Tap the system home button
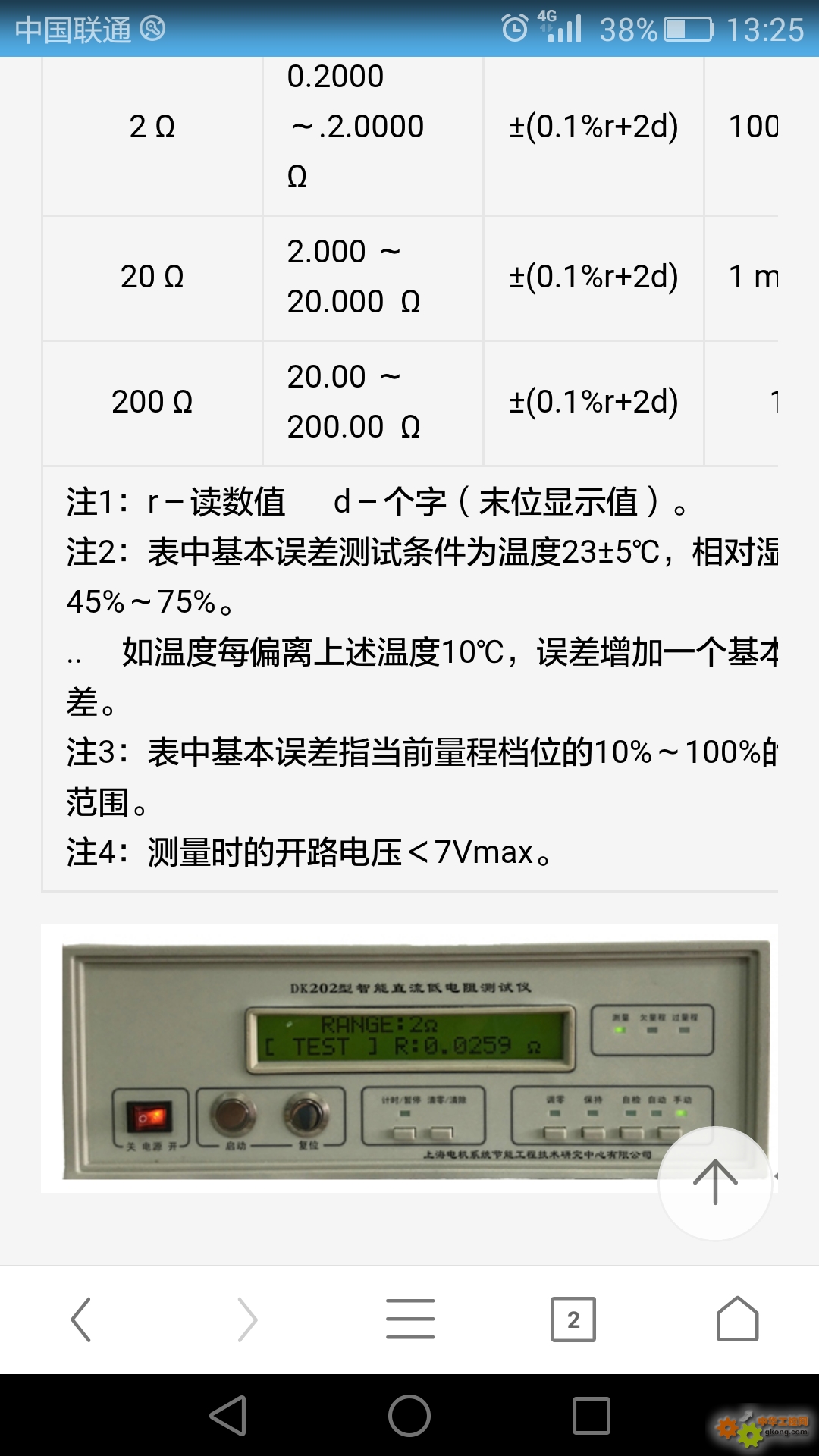The image size is (819, 1456). pyautogui.click(x=409, y=1416)
